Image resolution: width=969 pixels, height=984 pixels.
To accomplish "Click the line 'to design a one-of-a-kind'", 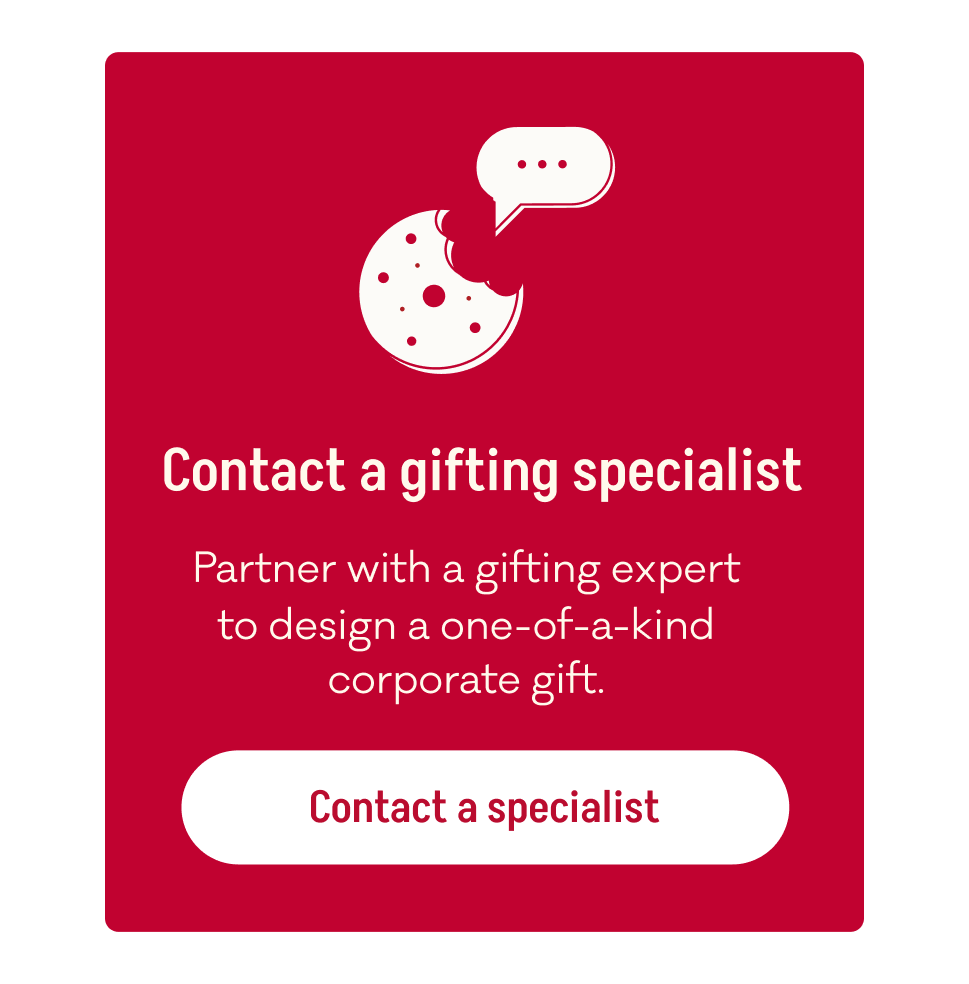I will click(466, 624).
